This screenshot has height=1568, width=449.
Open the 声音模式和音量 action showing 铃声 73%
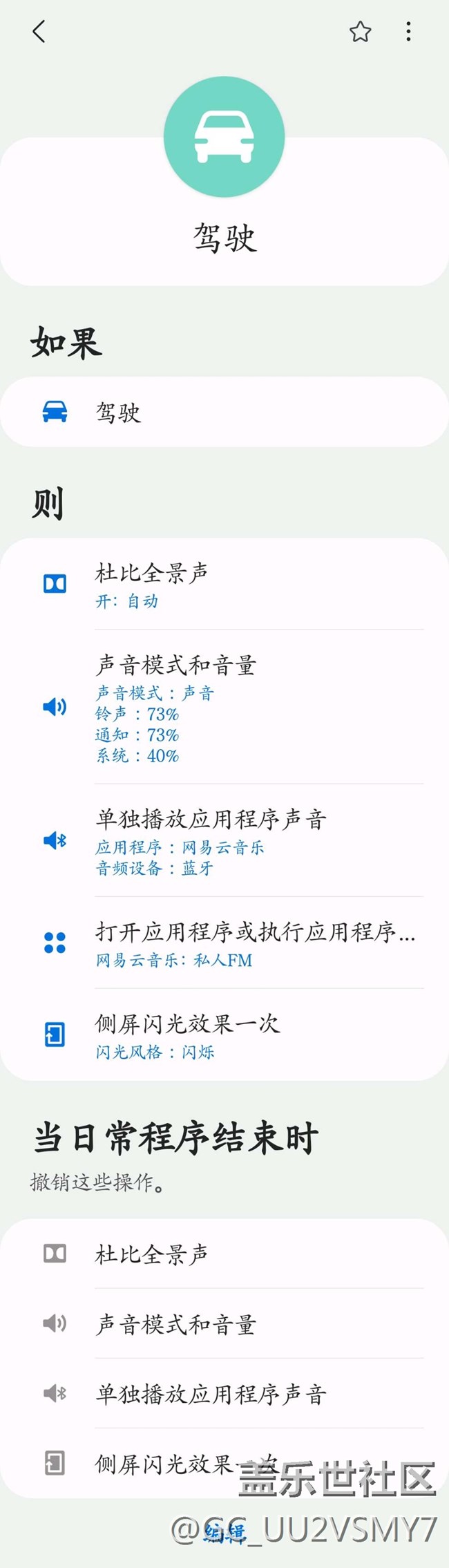click(x=224, y=707)
